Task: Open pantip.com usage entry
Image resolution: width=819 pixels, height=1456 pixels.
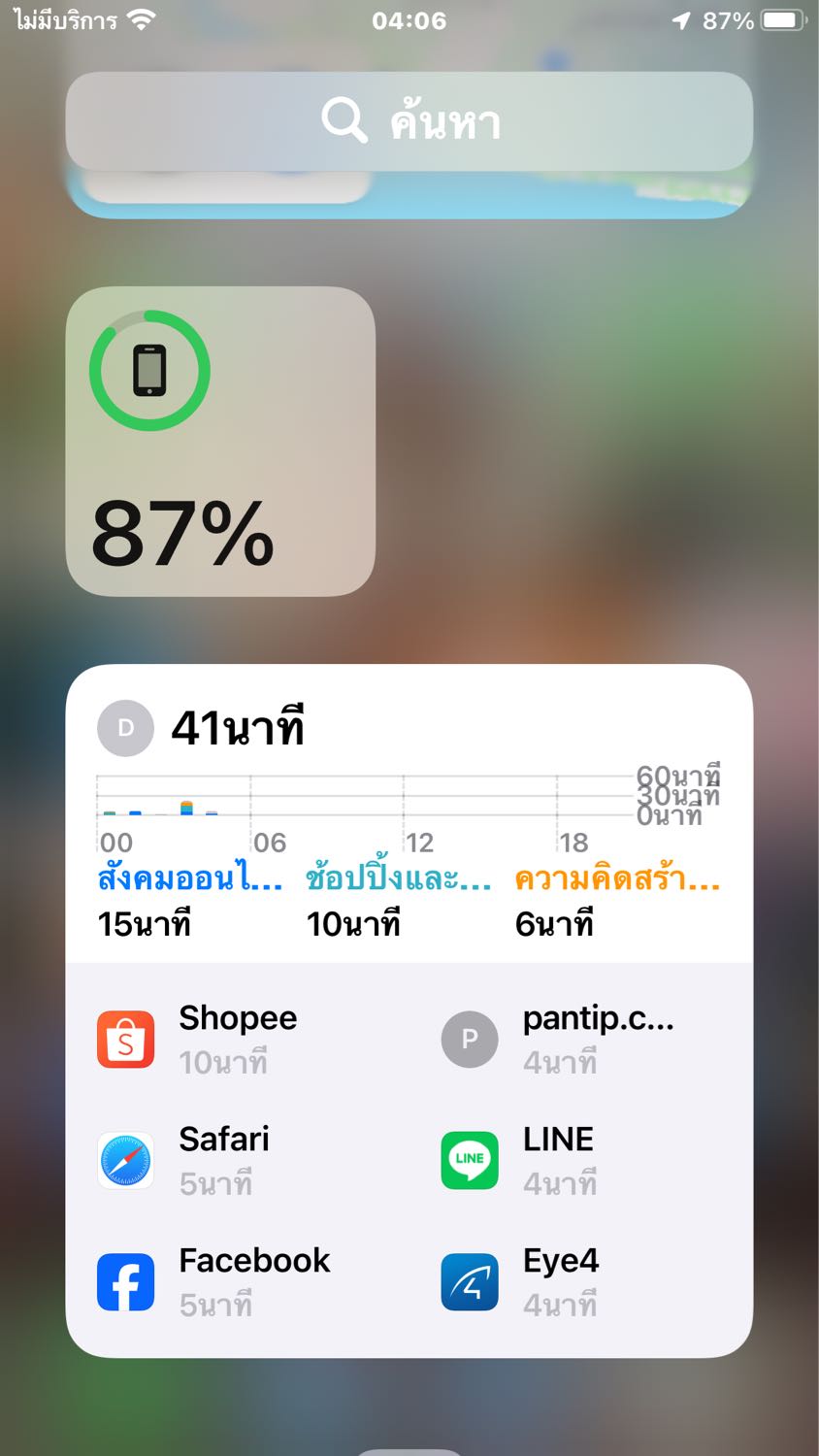Action: (559, 1040)
